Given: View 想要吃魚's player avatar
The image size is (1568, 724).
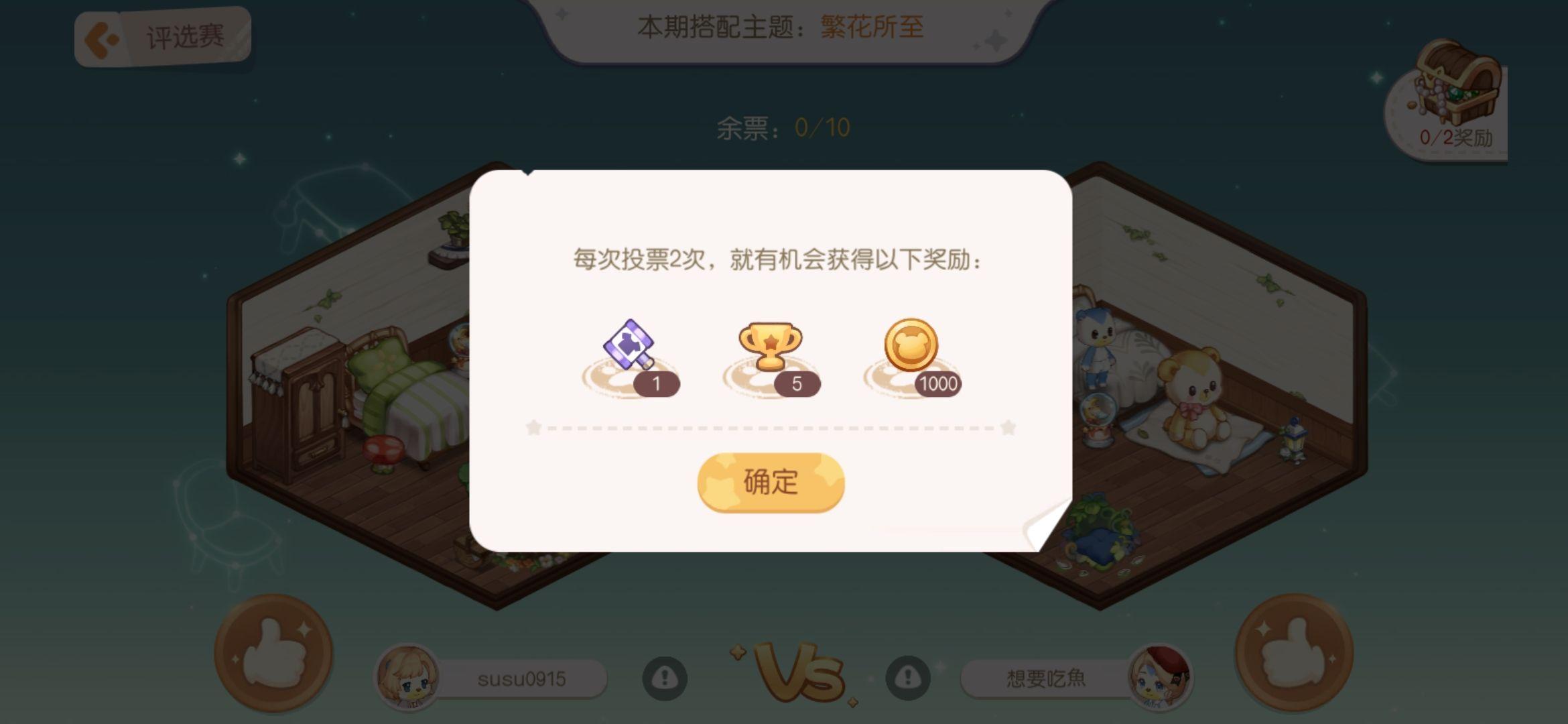Looking at the screenshot, I should pyautogui.click(x=1159, y=677).
